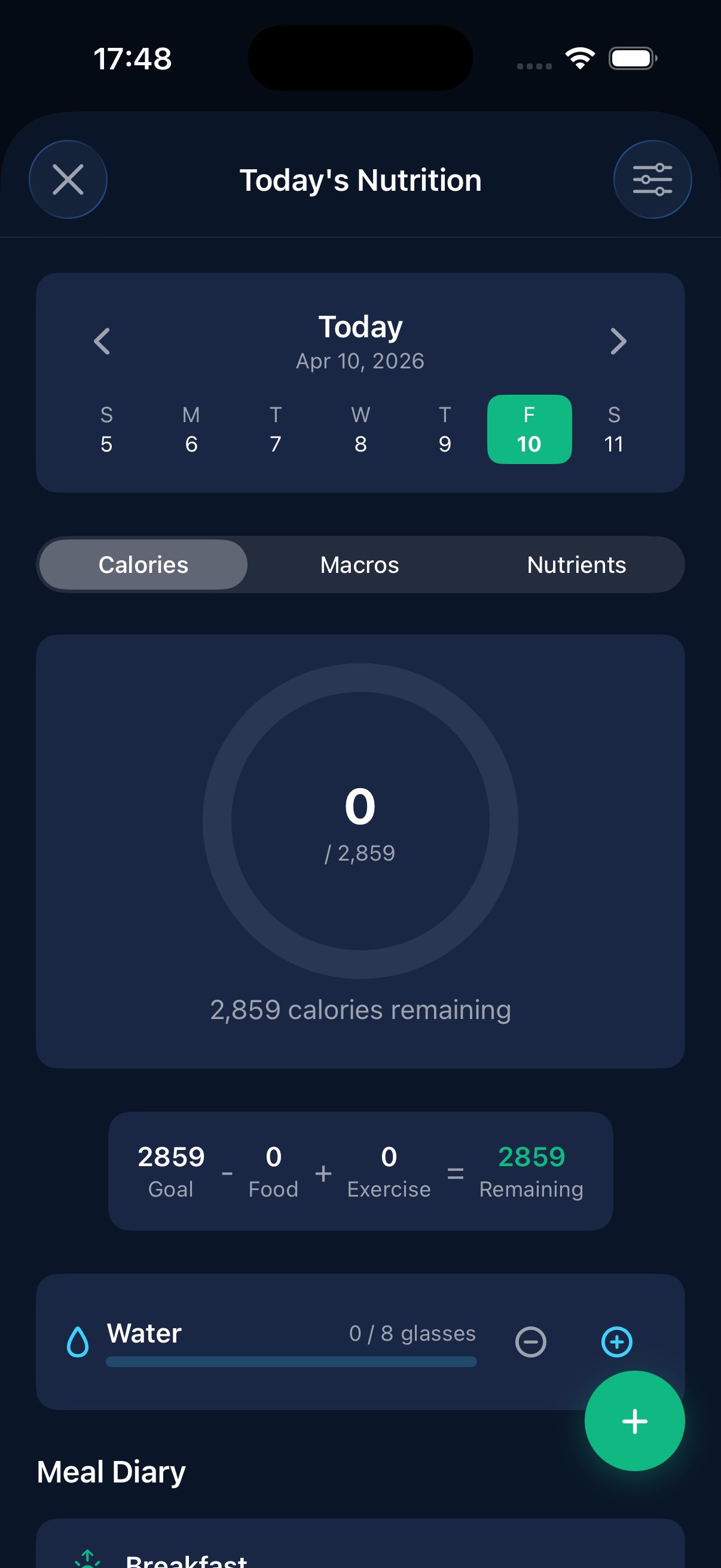Select the Calories tab
Screen dimensions: 721x1568
point(143,565)
